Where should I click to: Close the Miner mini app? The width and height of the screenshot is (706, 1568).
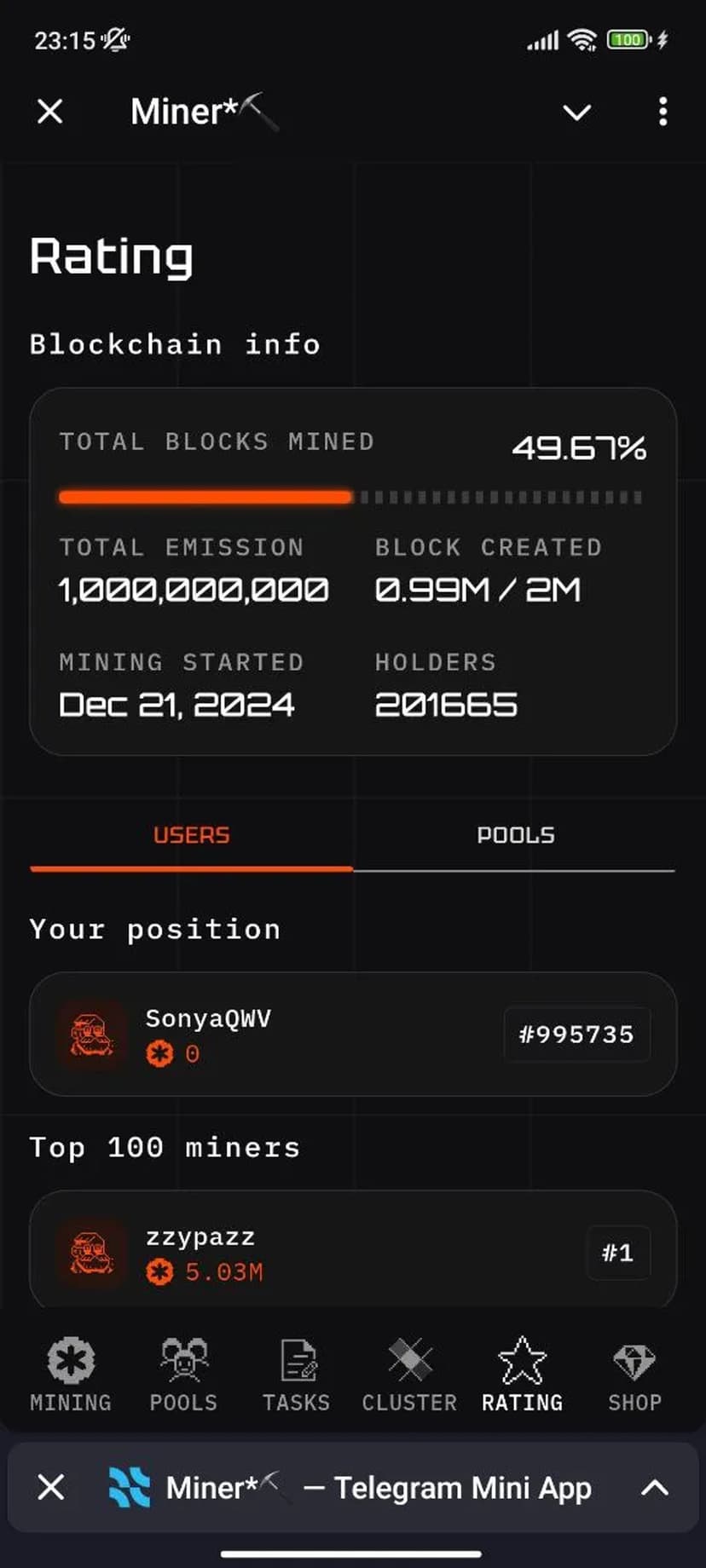click(x=50, y=112)
